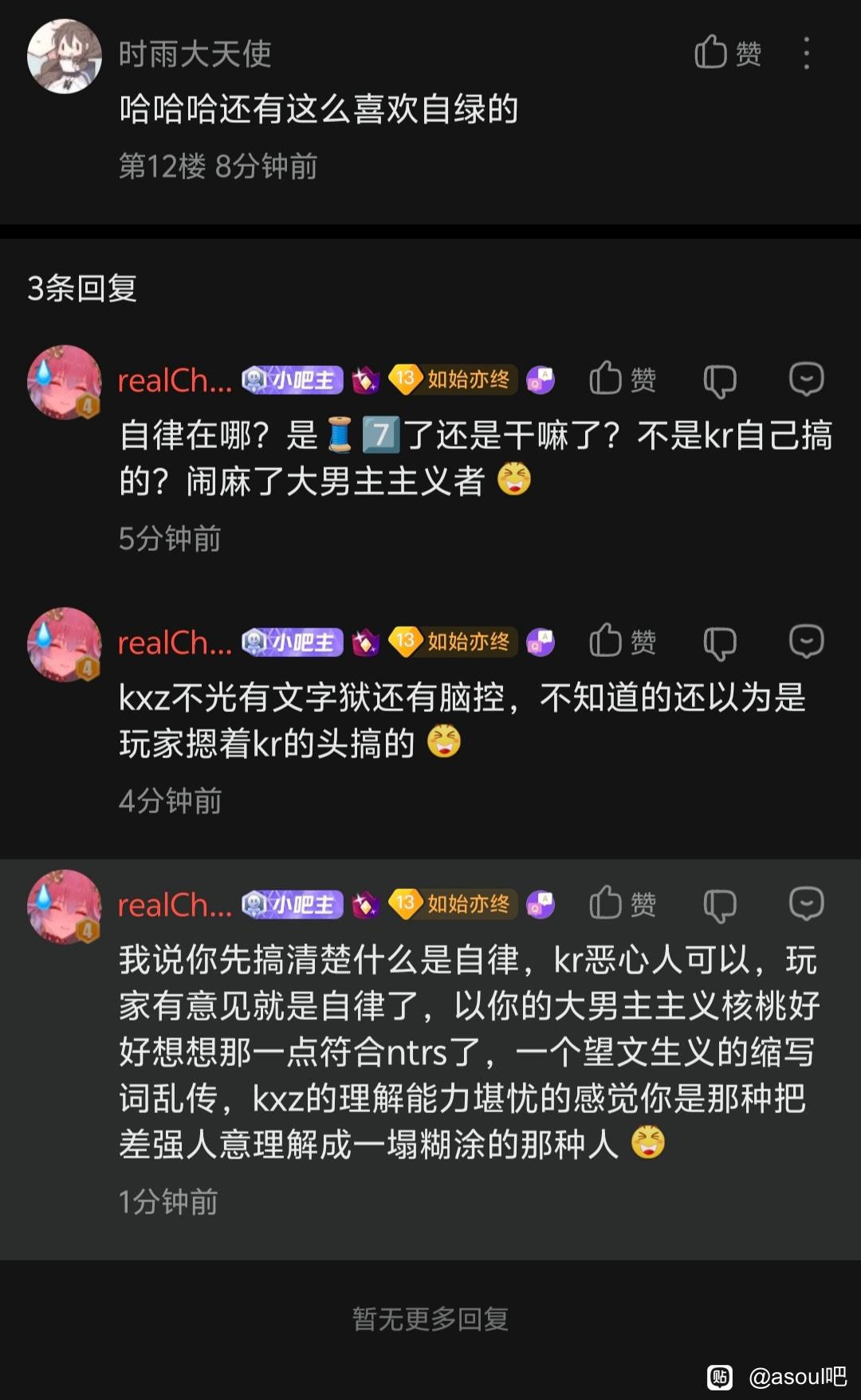This screenshot has width=861, height=1400.
Task: Open 时雨大天使's profile avatar
Action: pos(64,56)
